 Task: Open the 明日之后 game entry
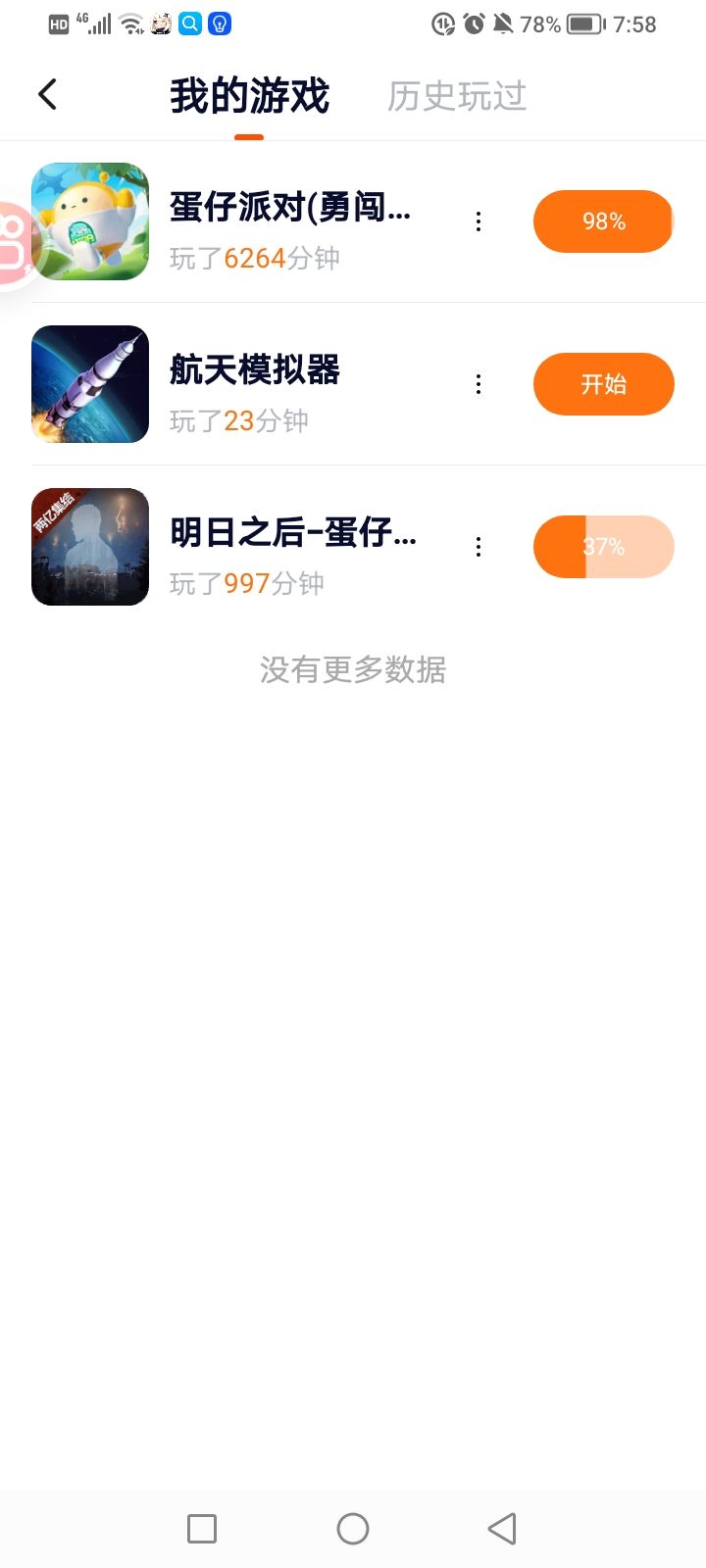click(x=292, y=533)
